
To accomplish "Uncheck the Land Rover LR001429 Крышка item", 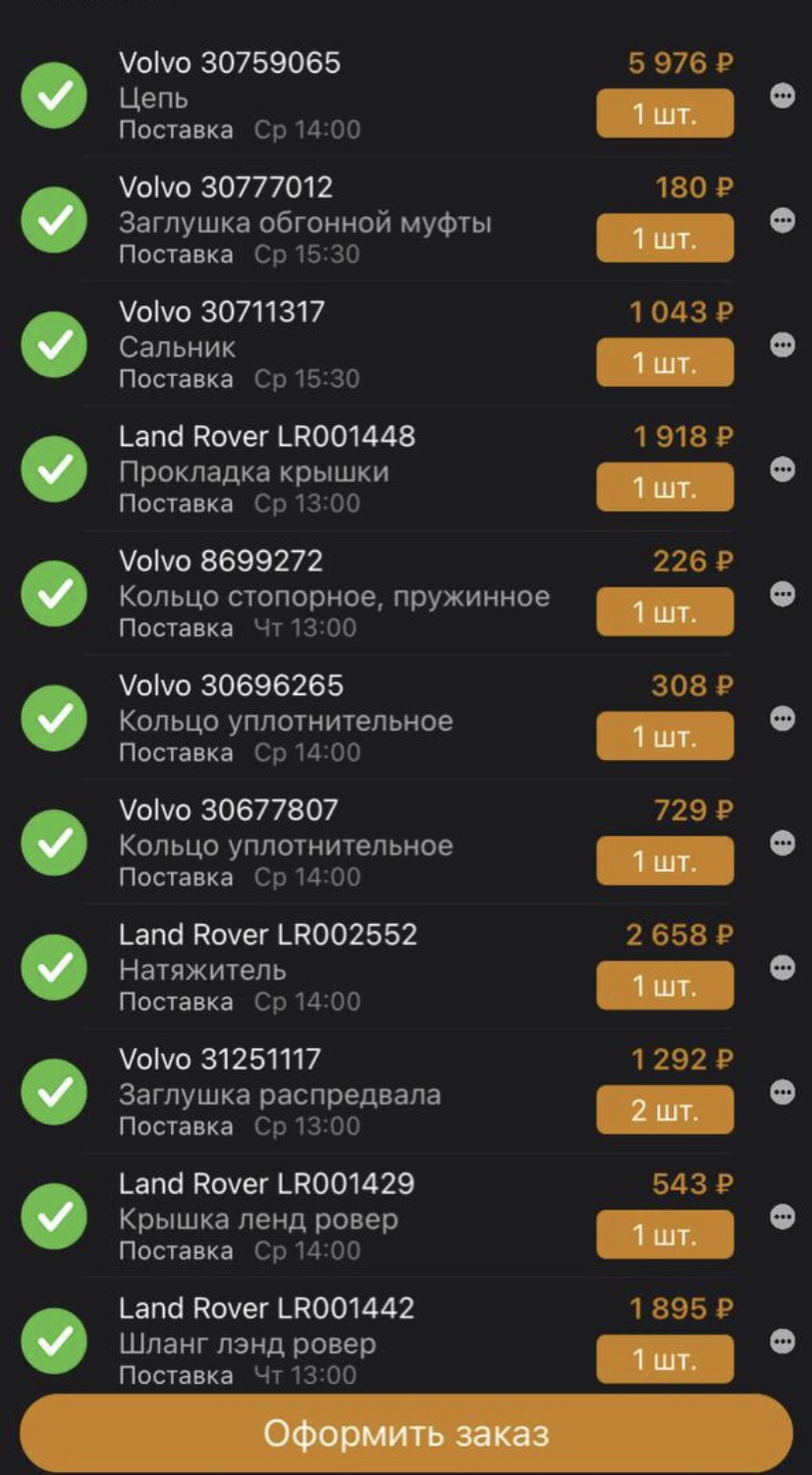I will coord(54,1215).
